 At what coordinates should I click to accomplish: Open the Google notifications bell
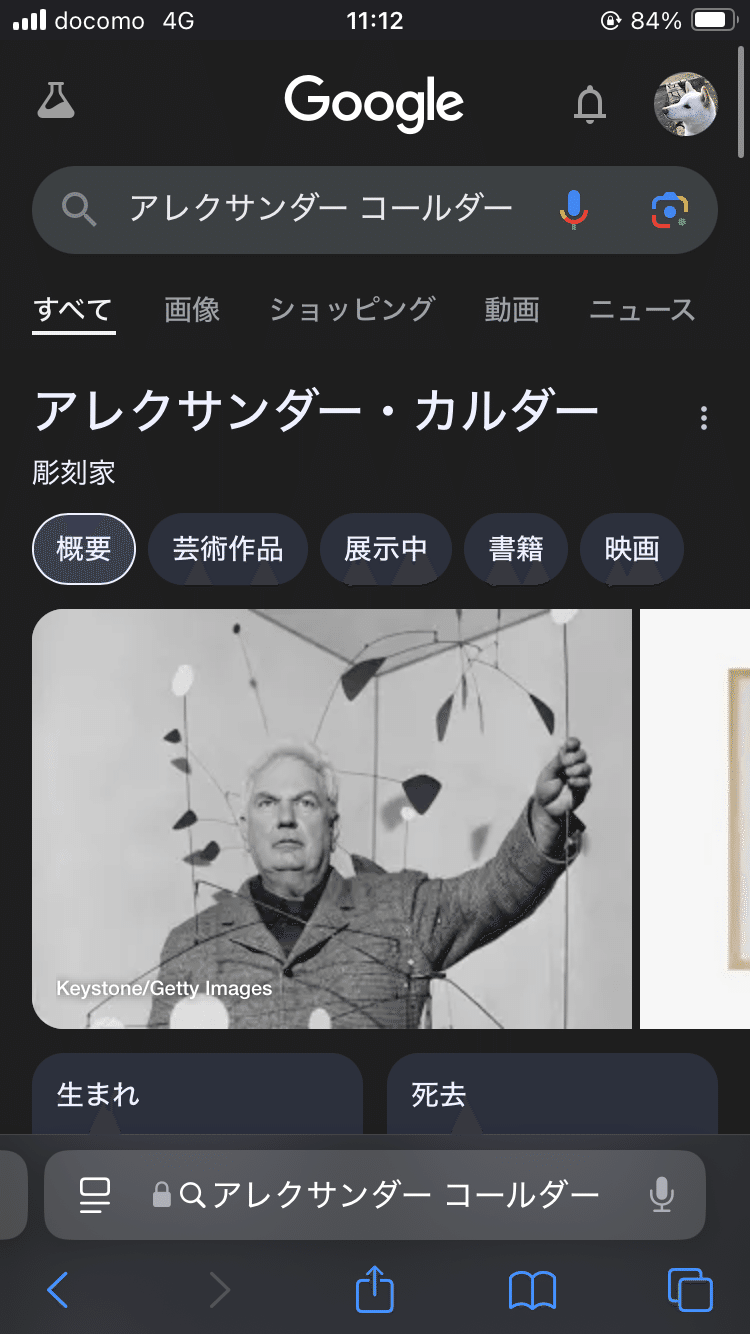tap(590, 103)
